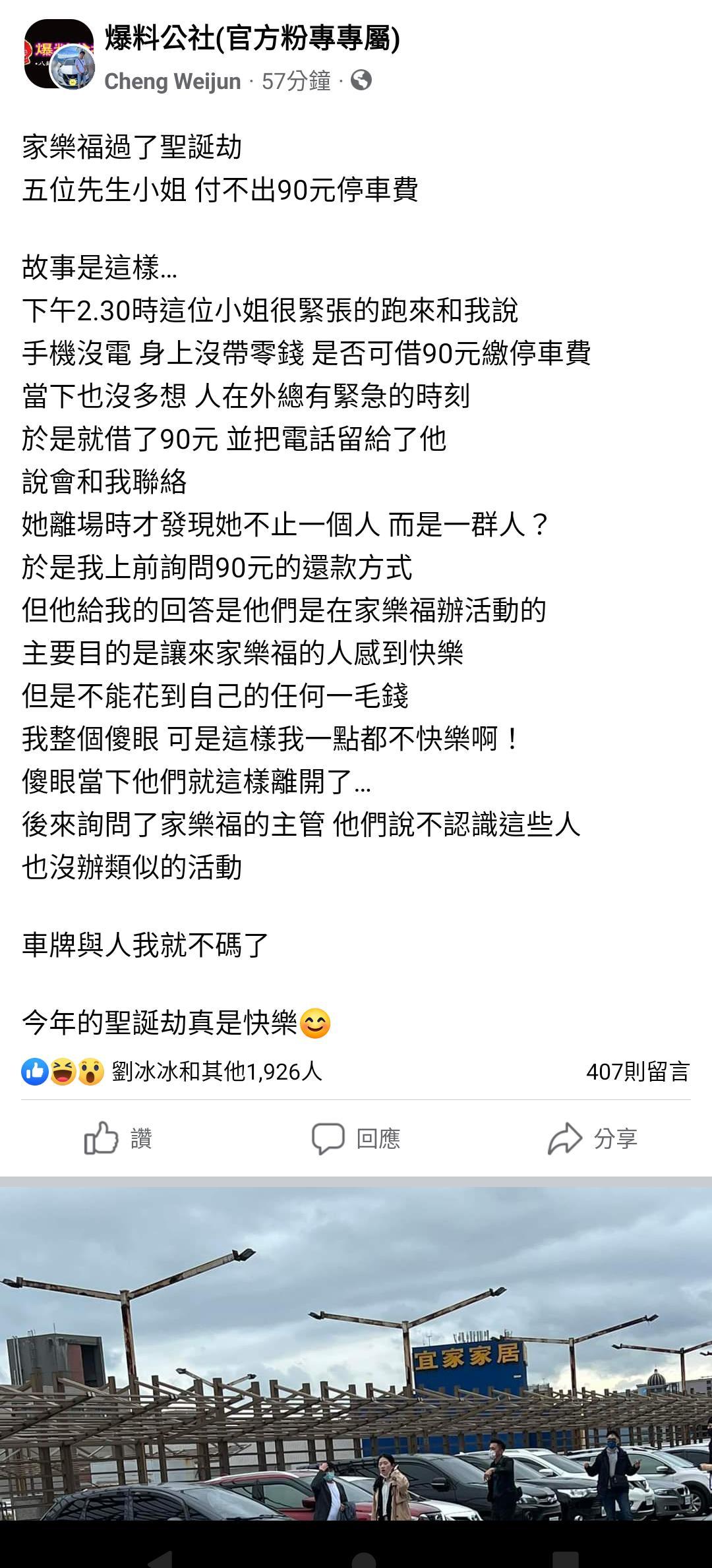Open the 407則留言 comments
Viewport: 712px width, 1568px height.
click(637, 1071)
